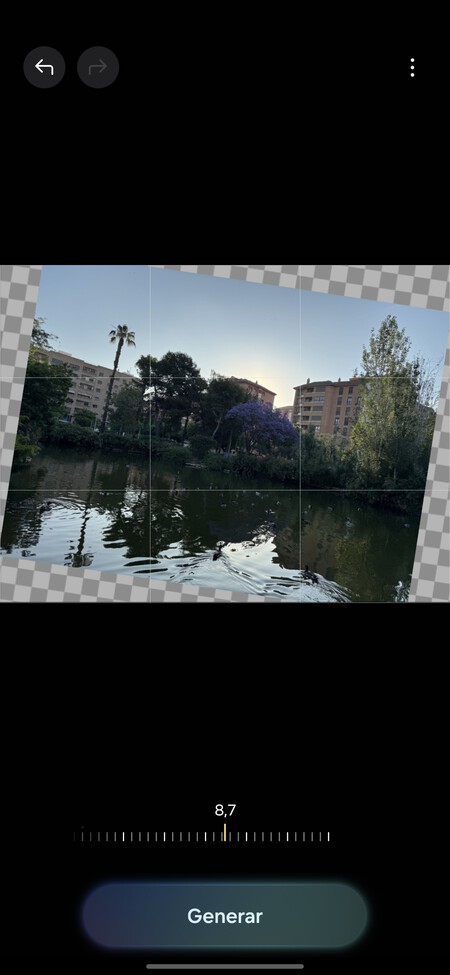Screen dimensions: 450x975
Task: Tap the rotation angle slider
Action: coord(201,836)
